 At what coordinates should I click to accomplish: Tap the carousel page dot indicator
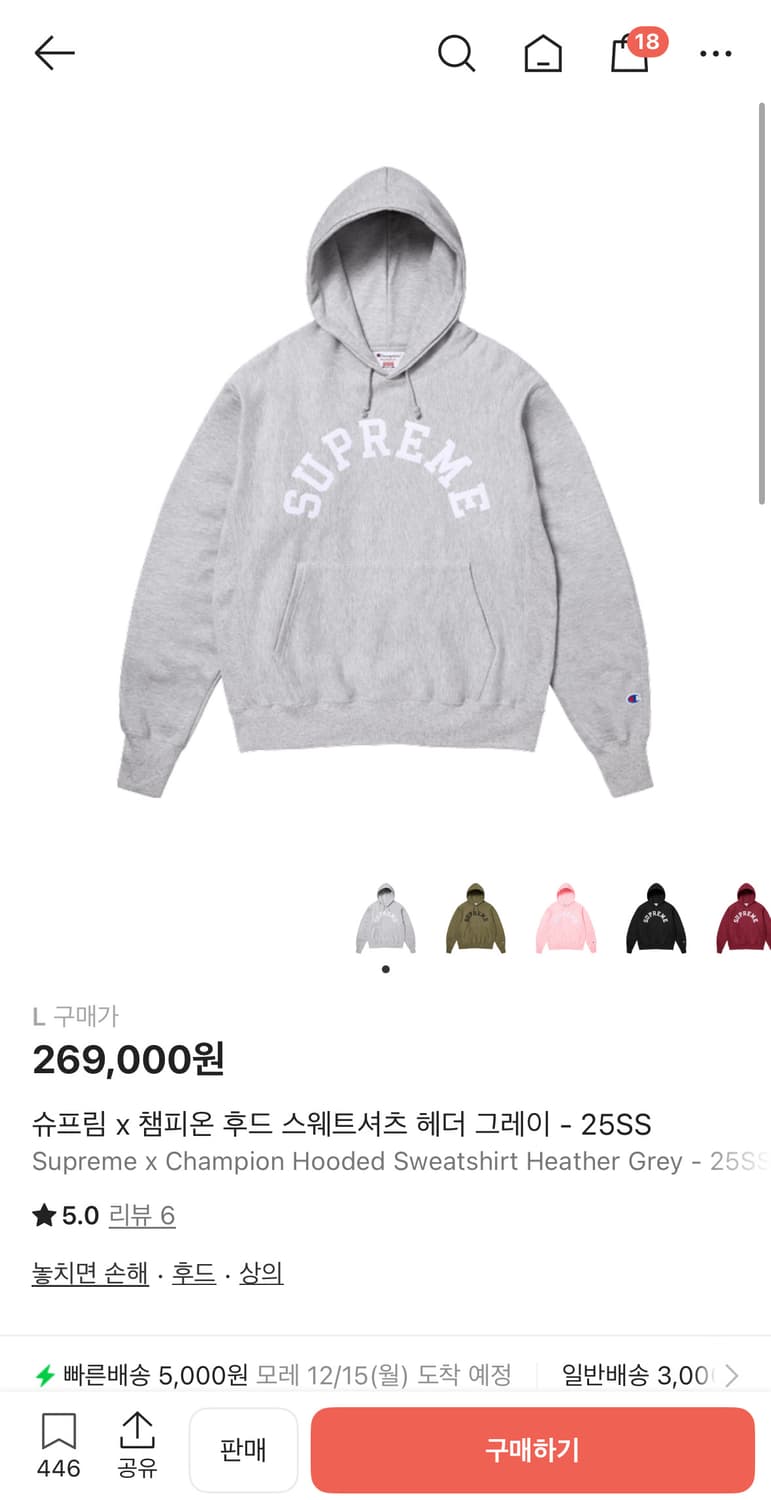click(x=385, y=968)
